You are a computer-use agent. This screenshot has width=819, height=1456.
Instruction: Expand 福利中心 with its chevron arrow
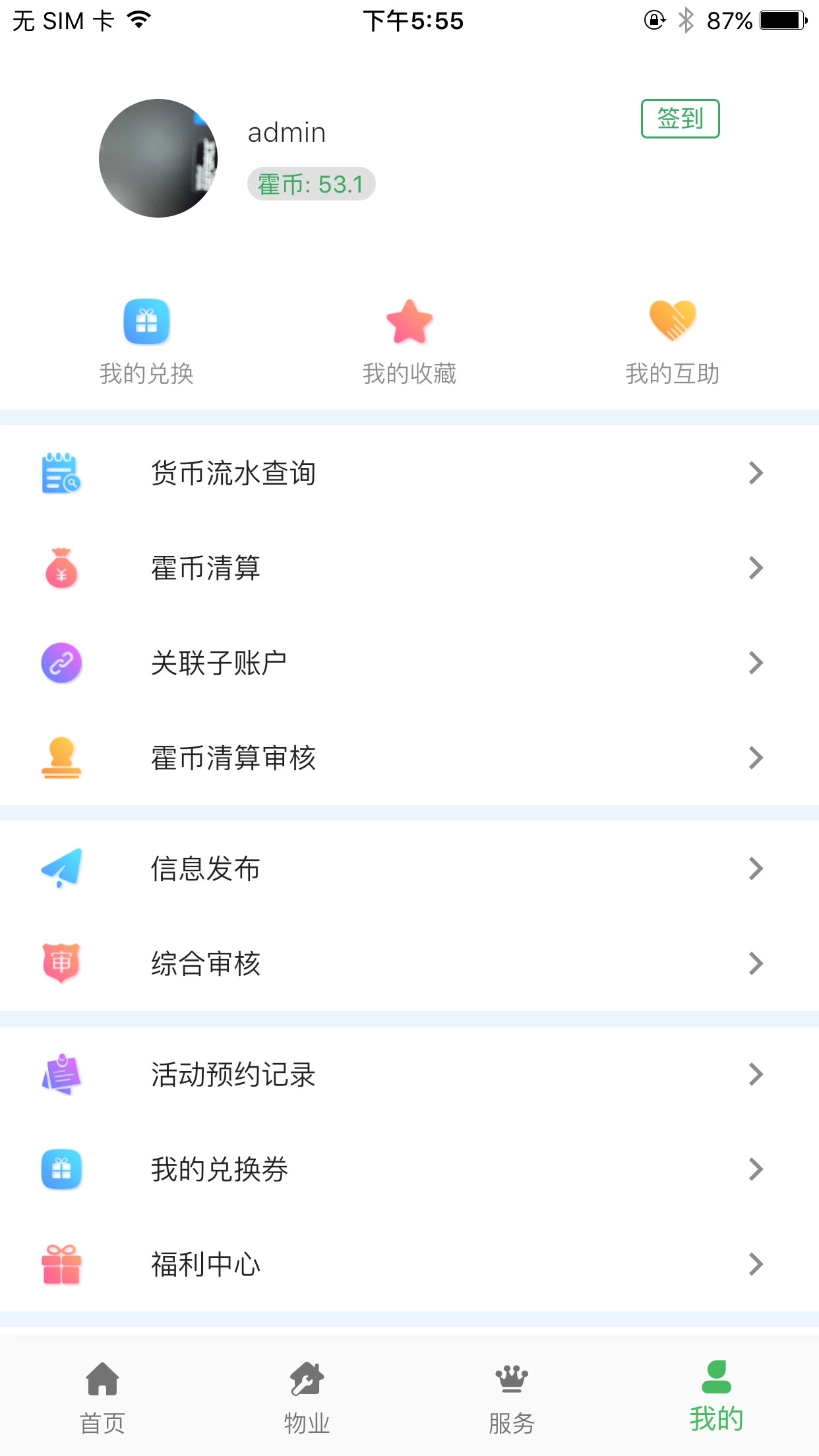(x=756, y=1264)
